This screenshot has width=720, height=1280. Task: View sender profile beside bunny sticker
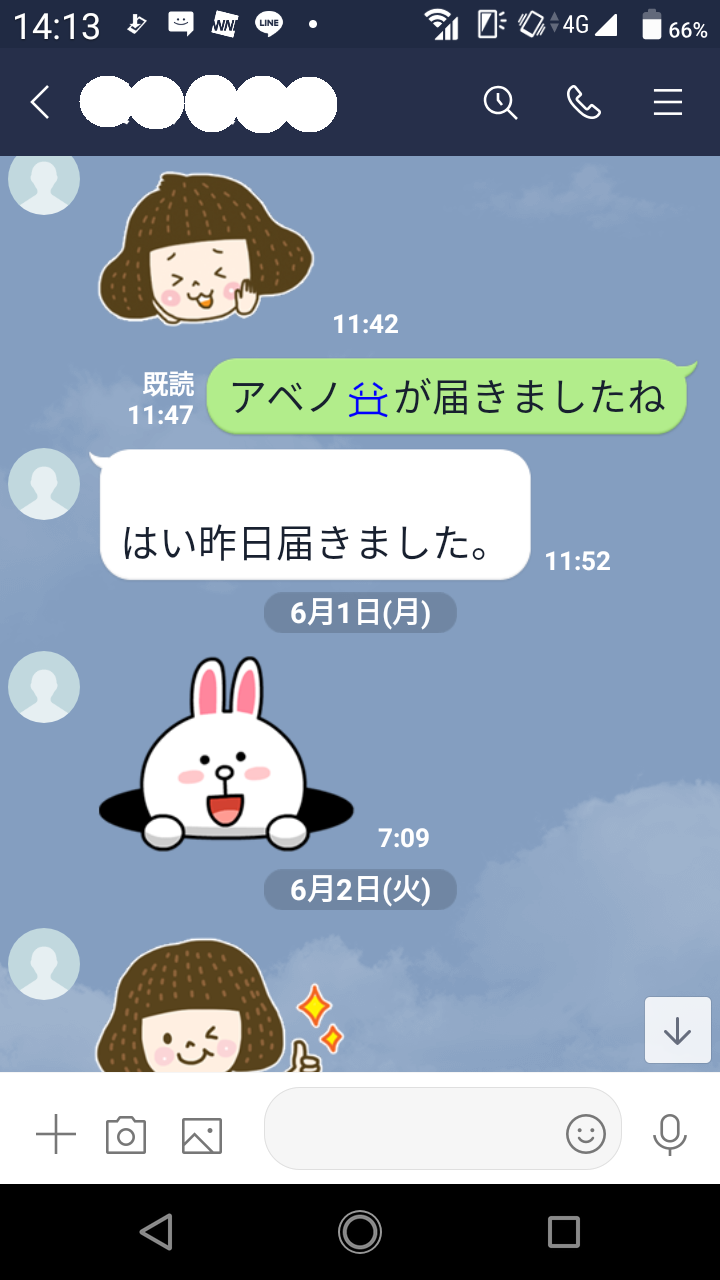pyautogui.click(x=44, y=687)
